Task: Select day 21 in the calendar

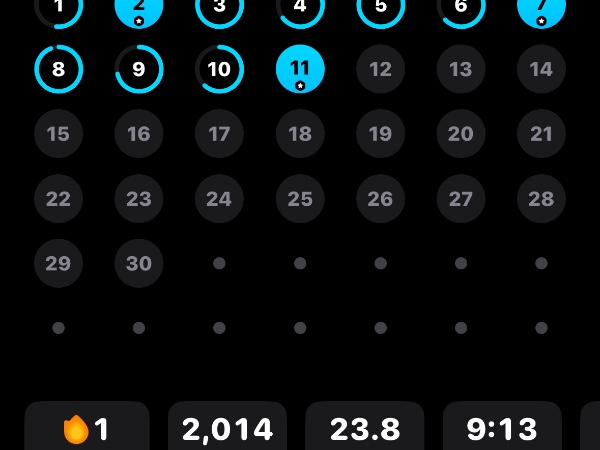Action: (x=541, y=134)
